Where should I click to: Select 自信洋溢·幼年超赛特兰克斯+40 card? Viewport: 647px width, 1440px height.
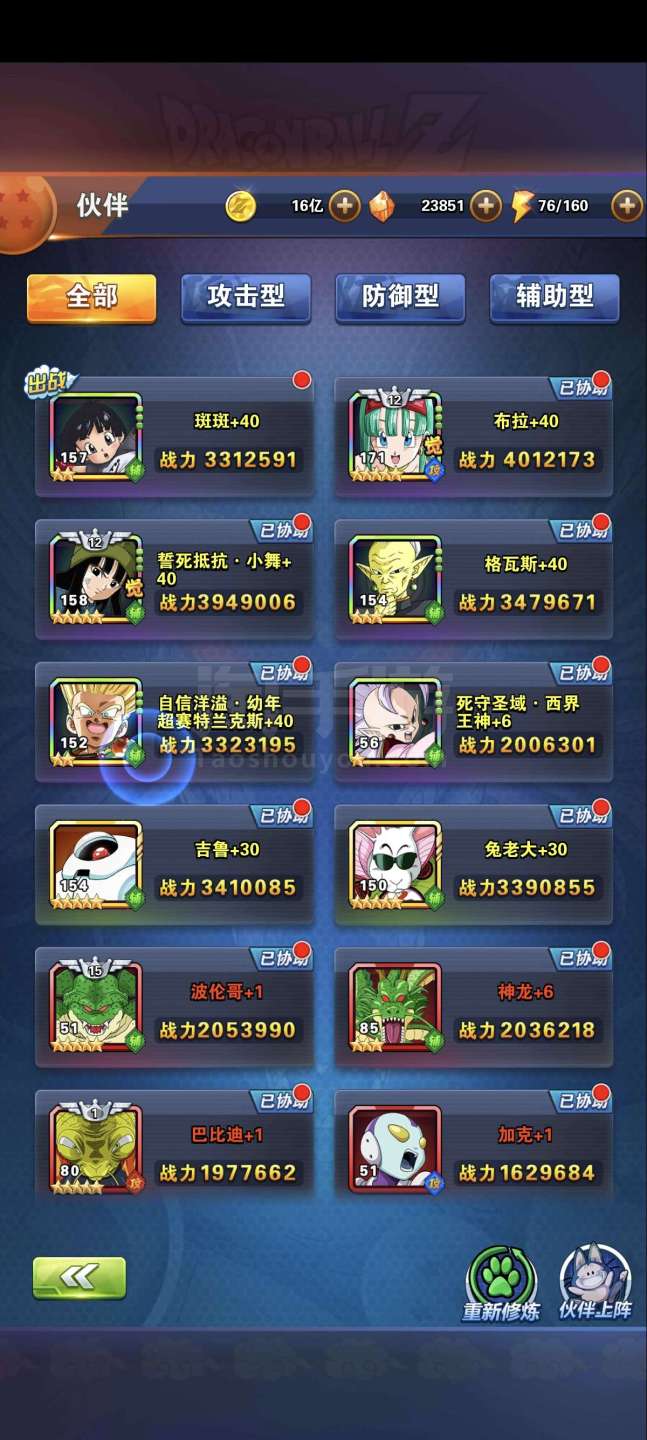pyautogui.click(x=175, y=725)
